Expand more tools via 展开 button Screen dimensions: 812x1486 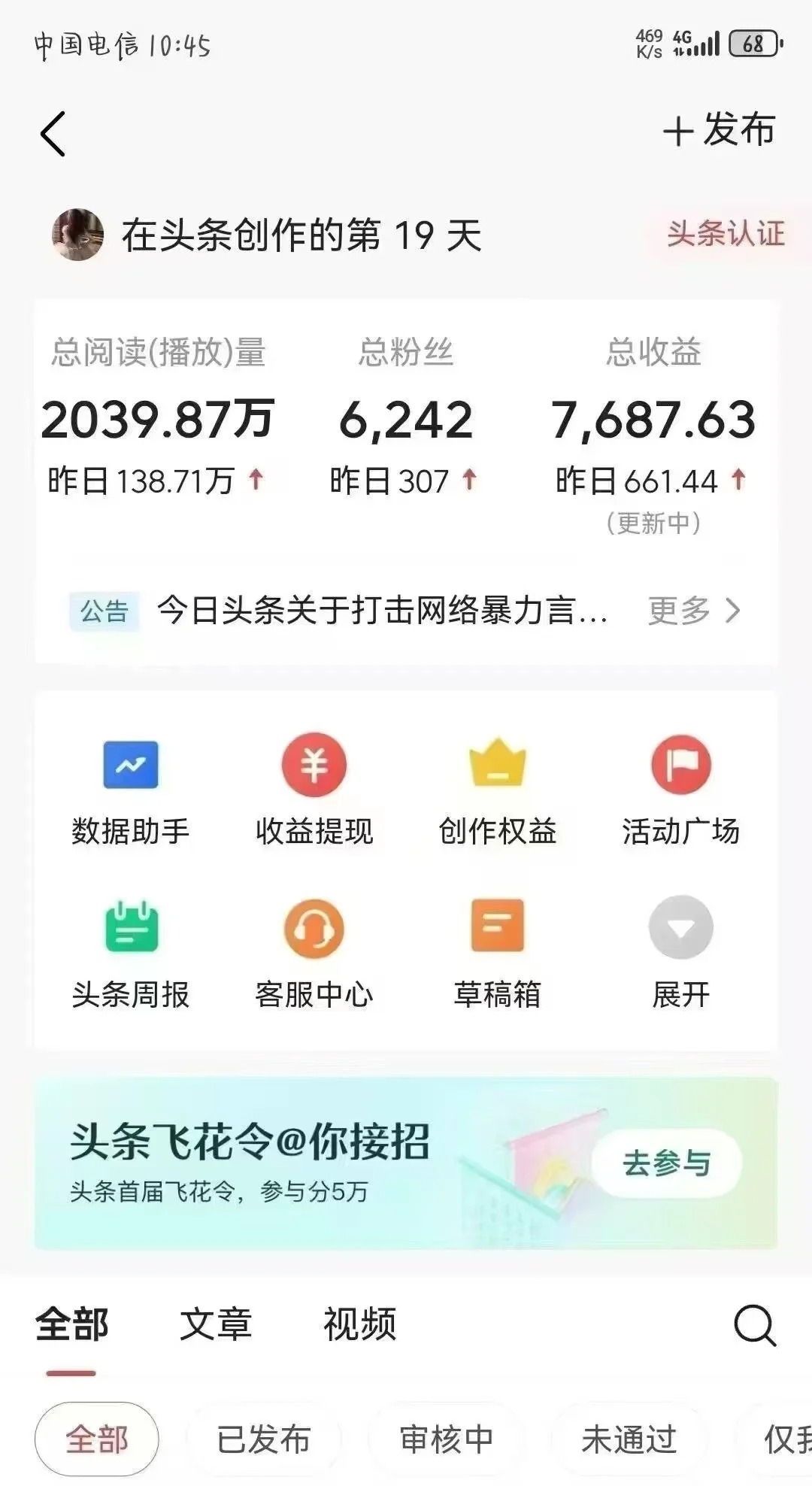click(680, 955)
